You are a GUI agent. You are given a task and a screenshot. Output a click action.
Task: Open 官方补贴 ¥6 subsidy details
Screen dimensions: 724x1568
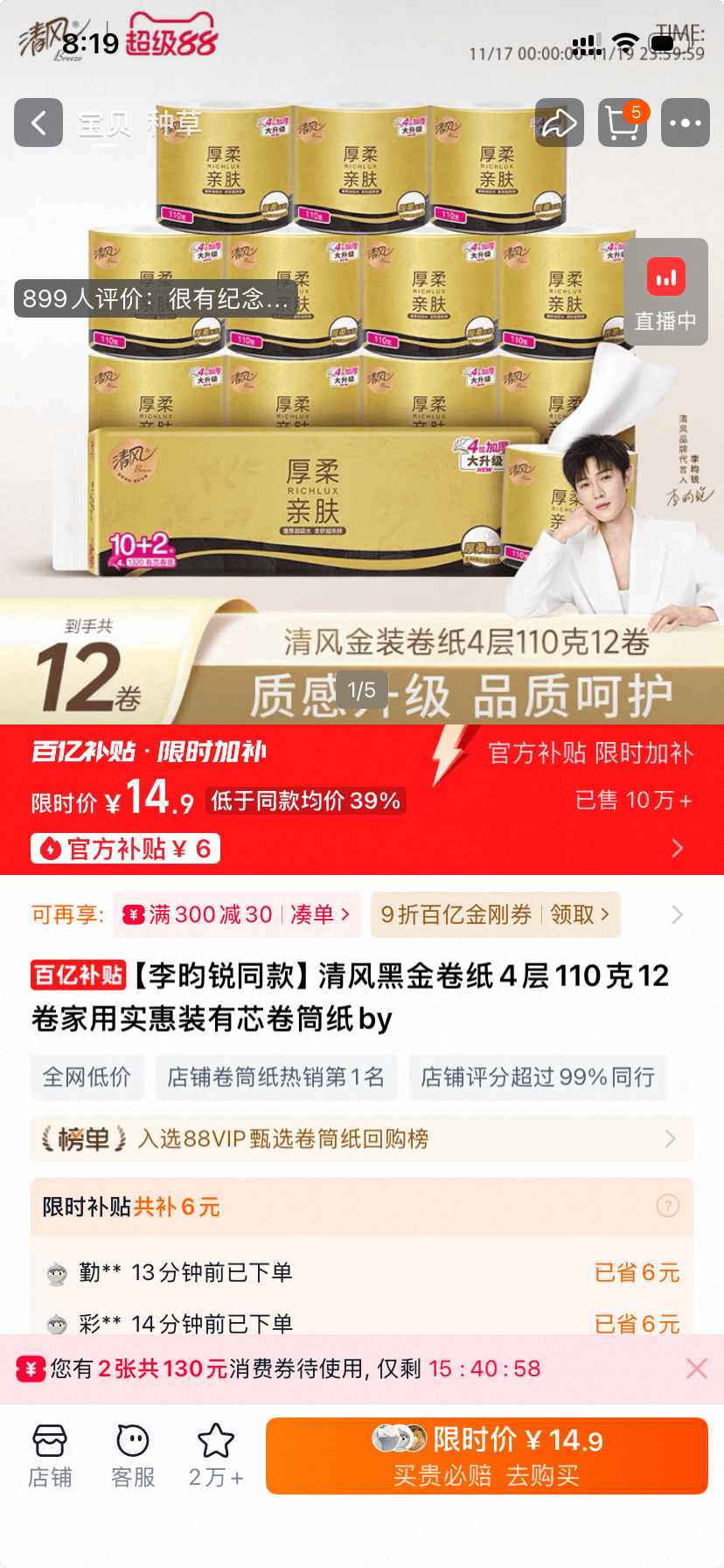(x=126, y=849)
